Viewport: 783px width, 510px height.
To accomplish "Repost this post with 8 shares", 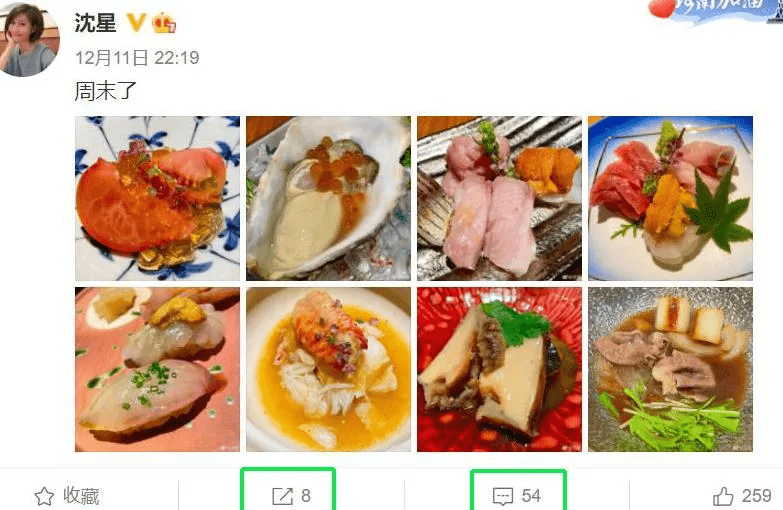I will pyautogui.click(x=290, y=496).
